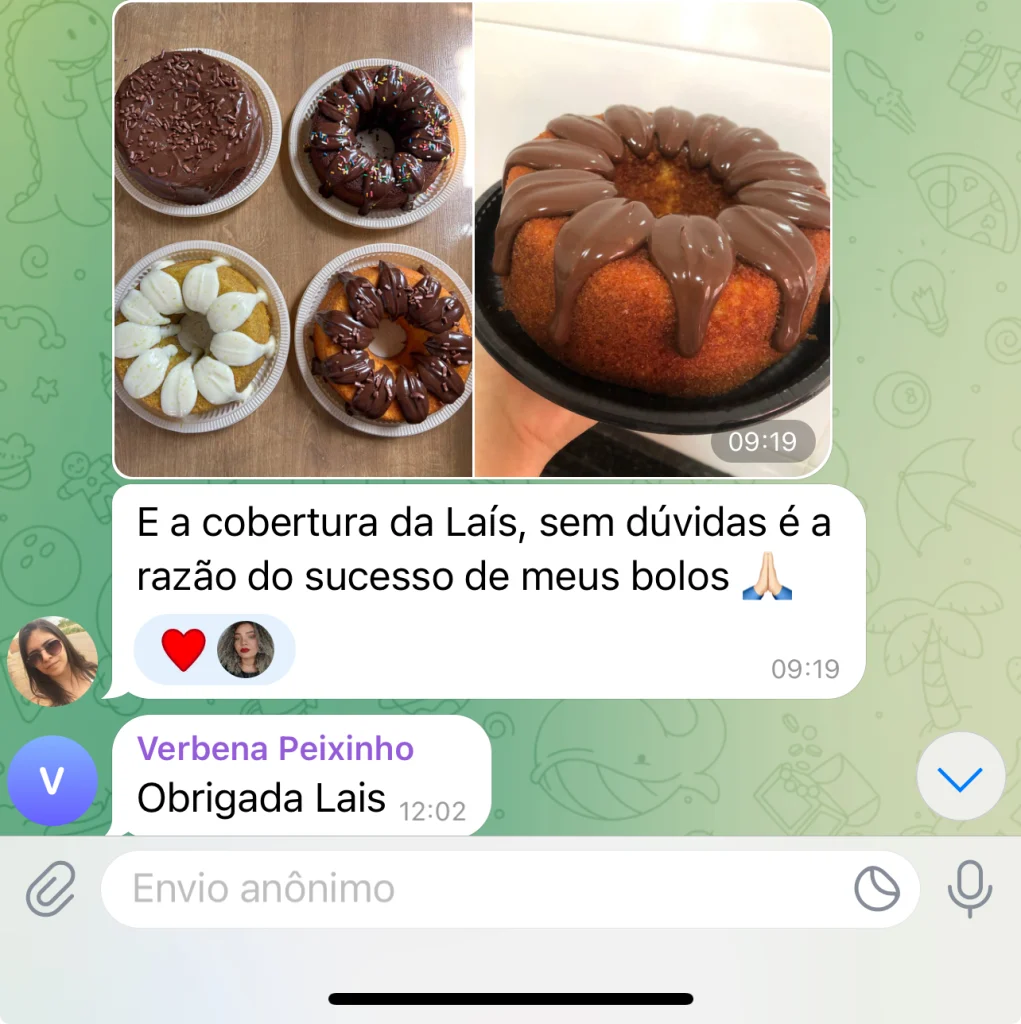Tap the name Verbena Peixinho
Screen dimensions: 1021x1024
[275, 748]
